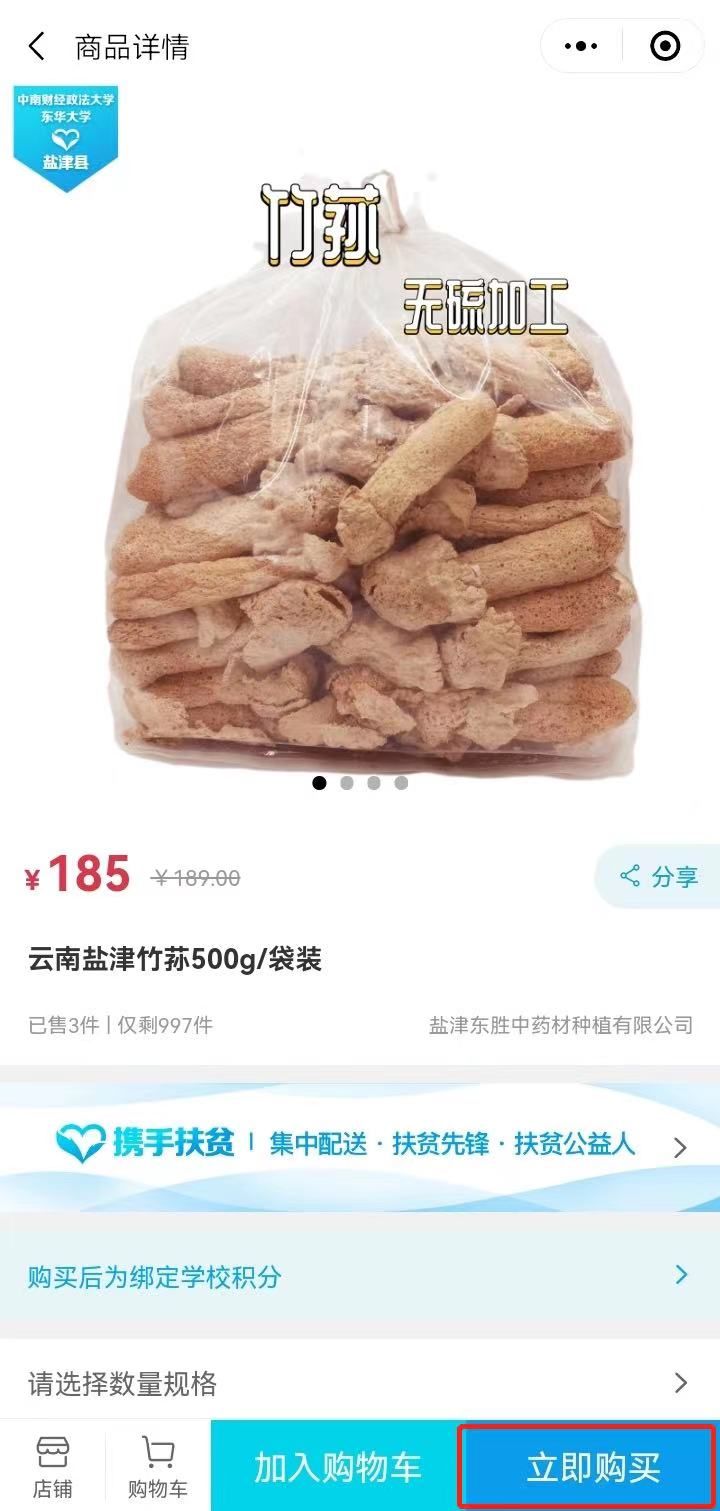The height and width of the screenshot is (1511, 720).
Task: Close the mini program via circle icon
Action: (x=664, y=46)
